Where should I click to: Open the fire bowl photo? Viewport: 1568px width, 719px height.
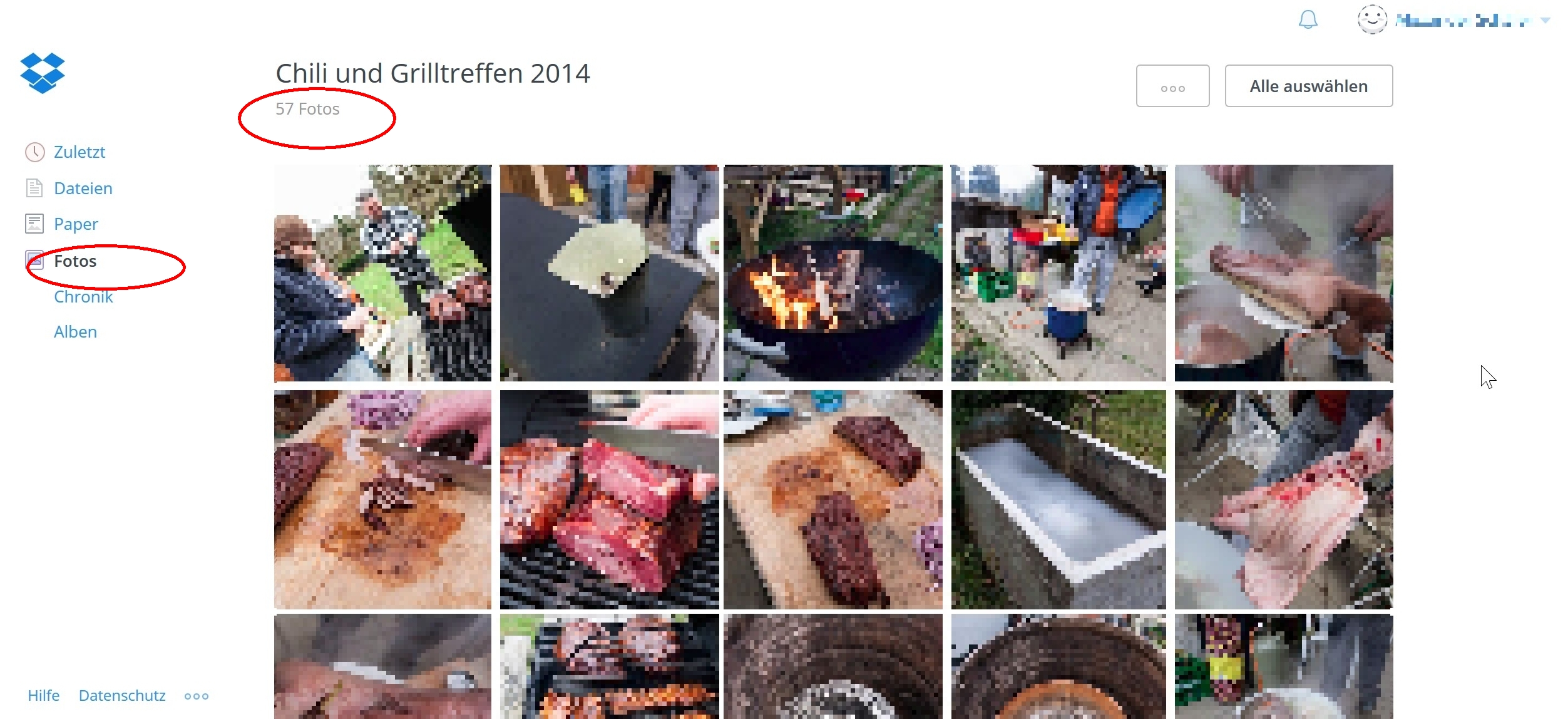833,273
